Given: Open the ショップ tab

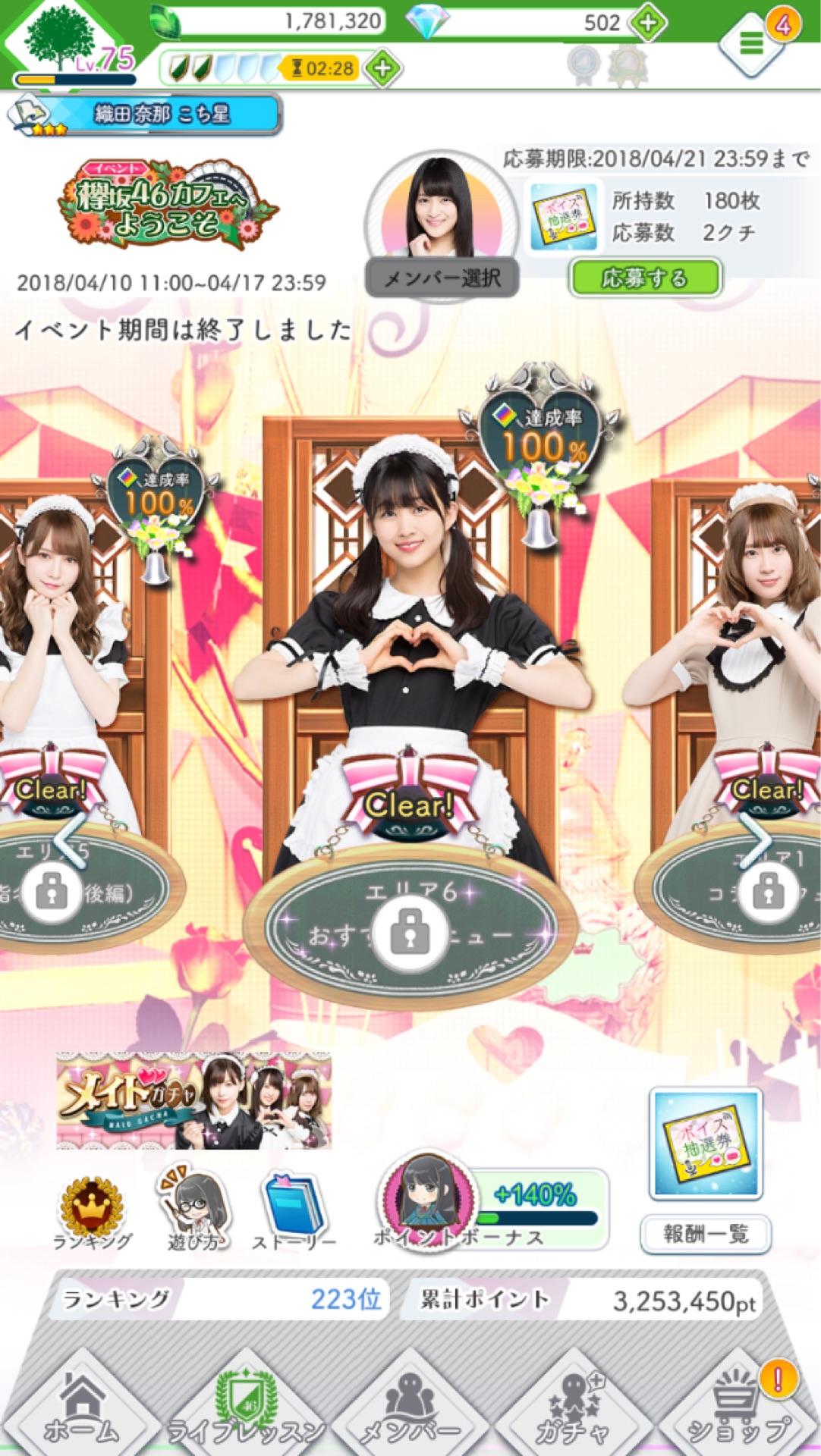Looking at the screenshot, I should [x=738, y=1410].
